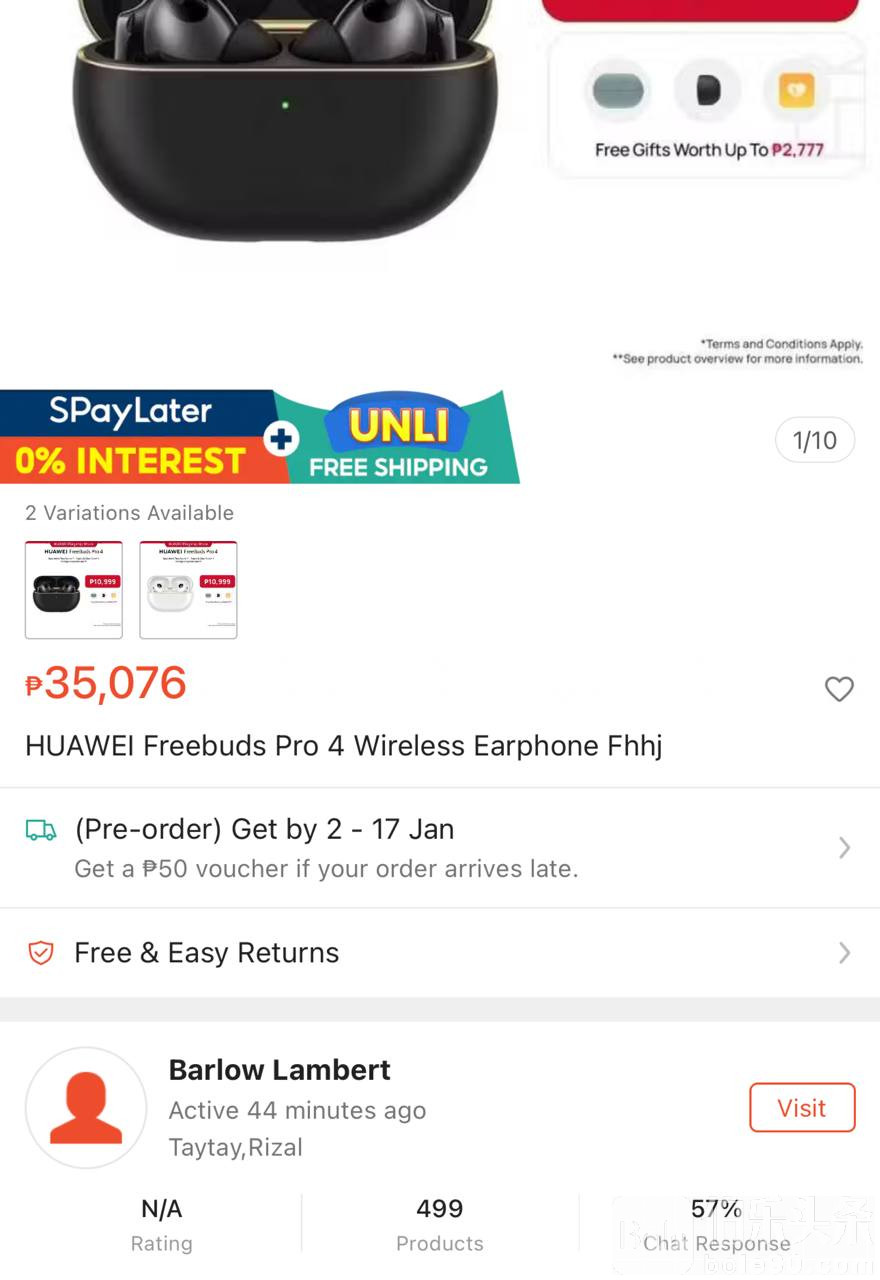Open the Free & Easy Returns info
The width and height of the screenshot is (880, 1280).
(440, 953)
